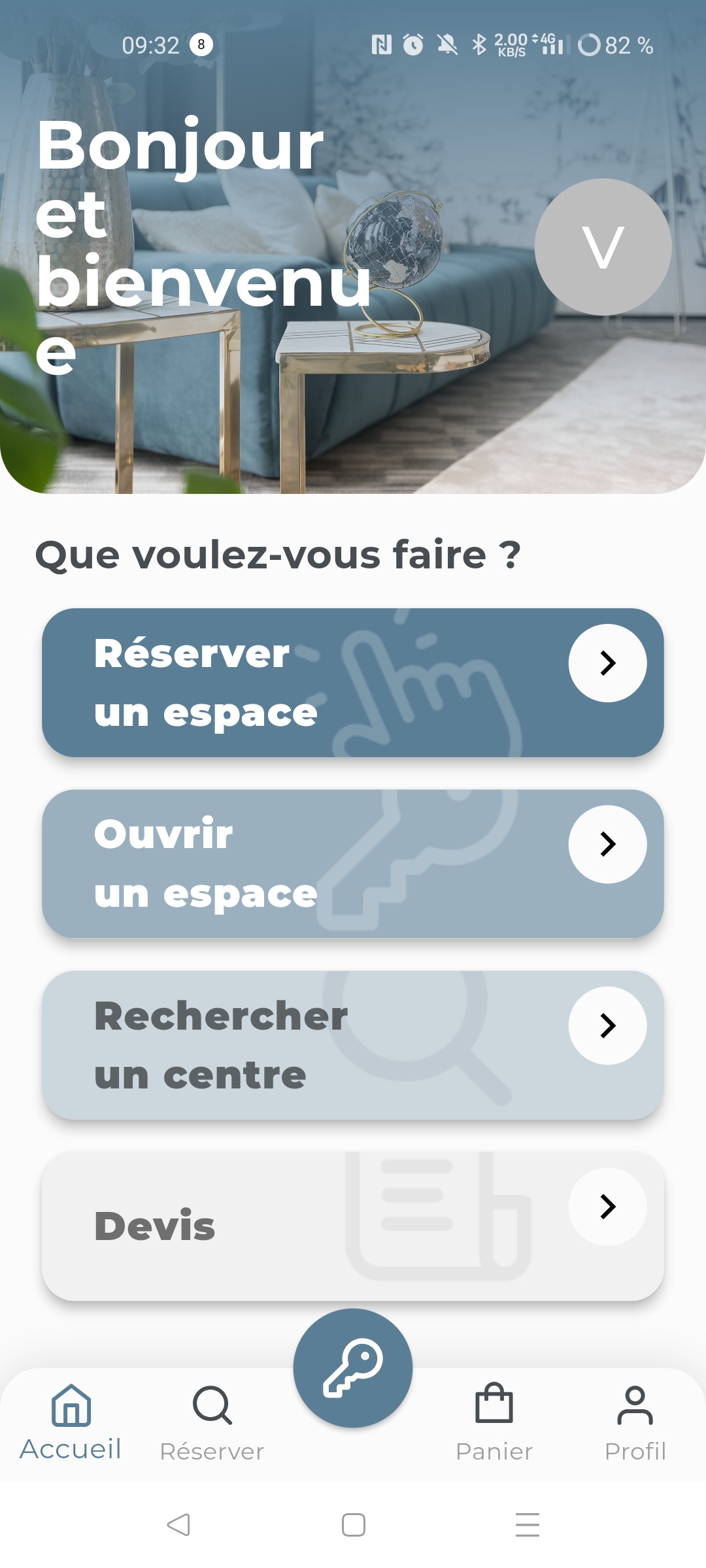This screenshot has height=1568, width=706.
Task: Open the Devis card
Action: (x=353, y=1226)
